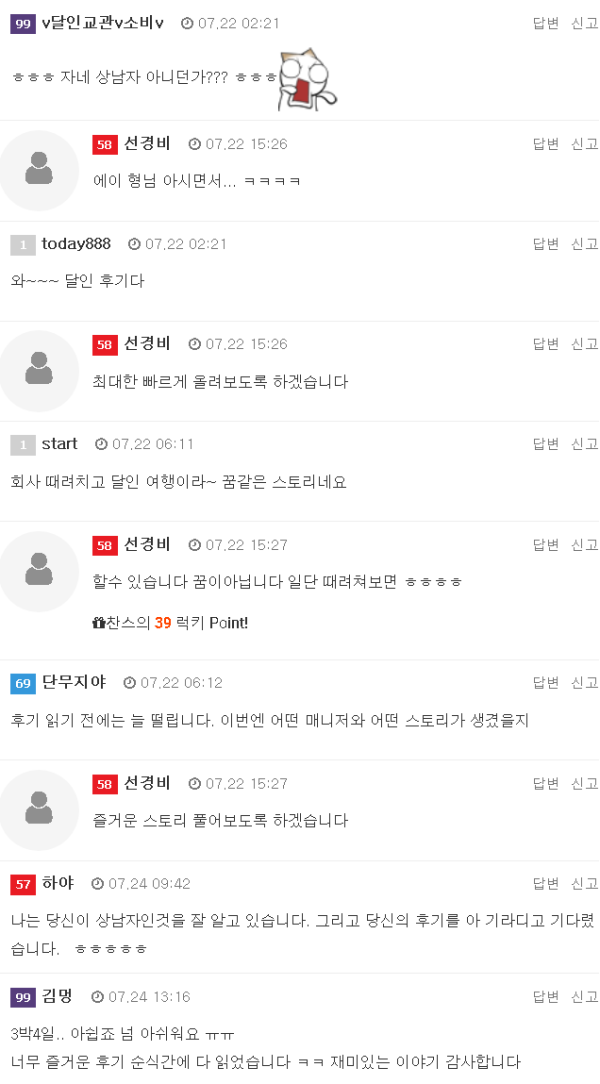Open 단무지야's profile name

point(74,683)
